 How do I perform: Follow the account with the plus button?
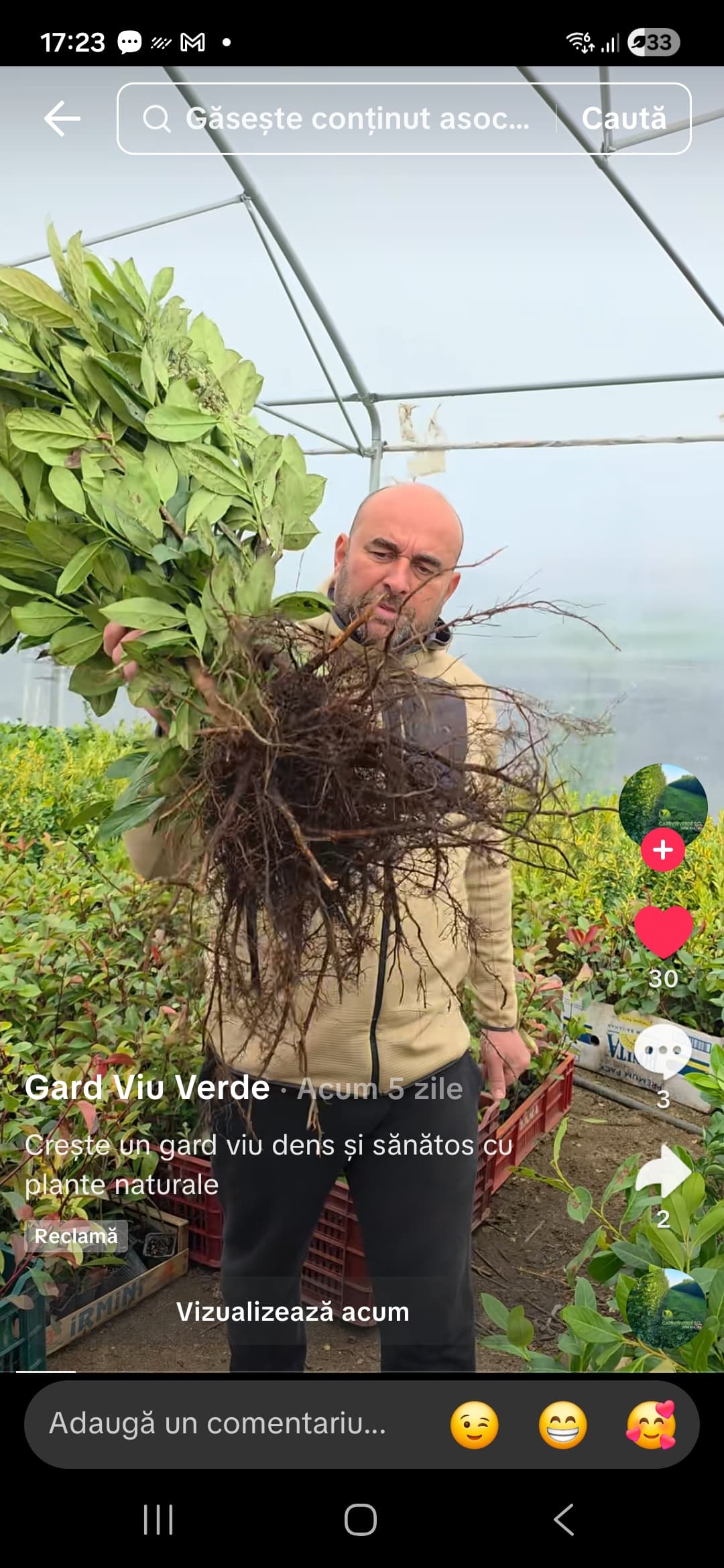click(x=662, y=850)
